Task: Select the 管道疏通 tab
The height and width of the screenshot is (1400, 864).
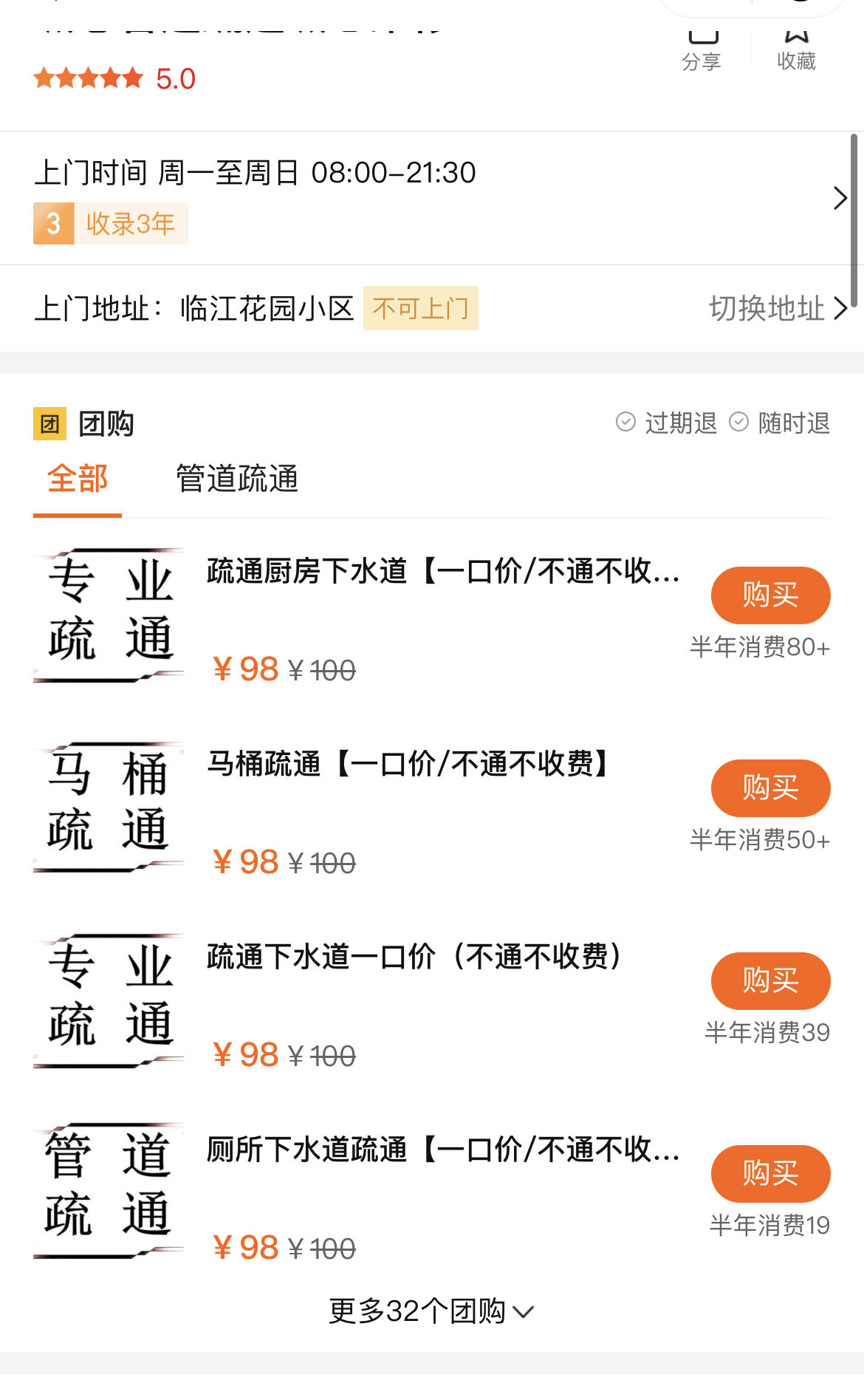Action: [237, 479]
